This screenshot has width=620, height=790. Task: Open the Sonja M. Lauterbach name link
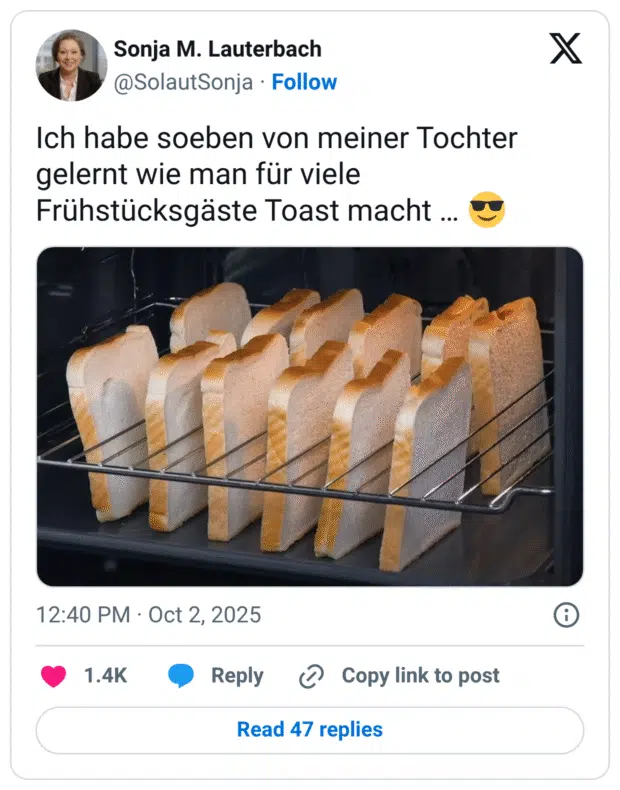(x=217, y=49)
